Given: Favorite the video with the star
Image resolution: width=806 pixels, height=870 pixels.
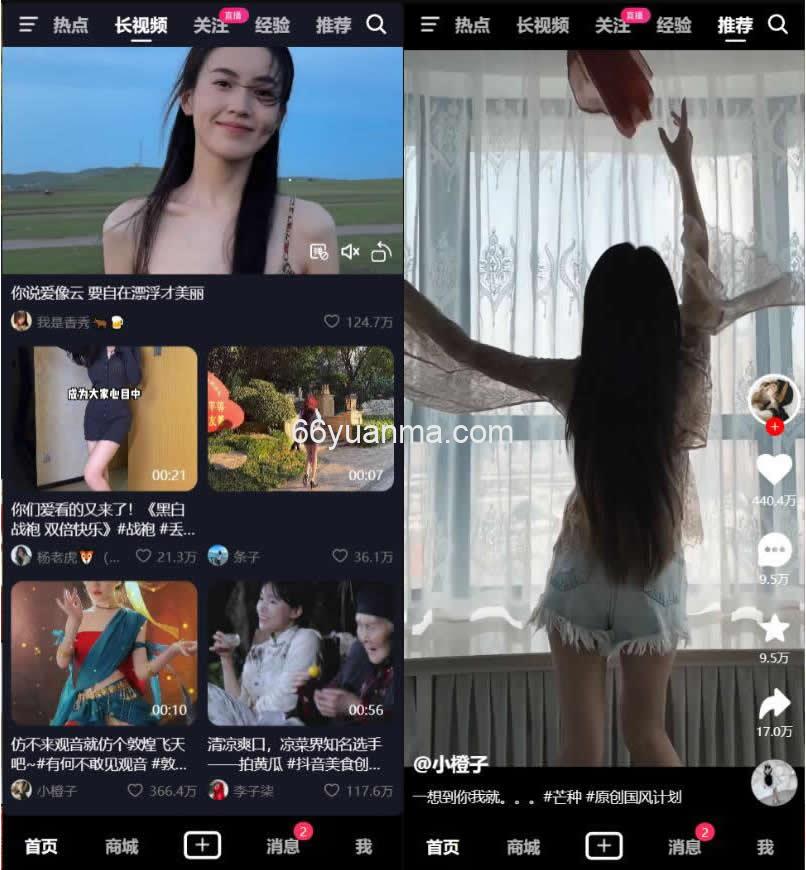Looking at the screenshot, I should point(775,628).
